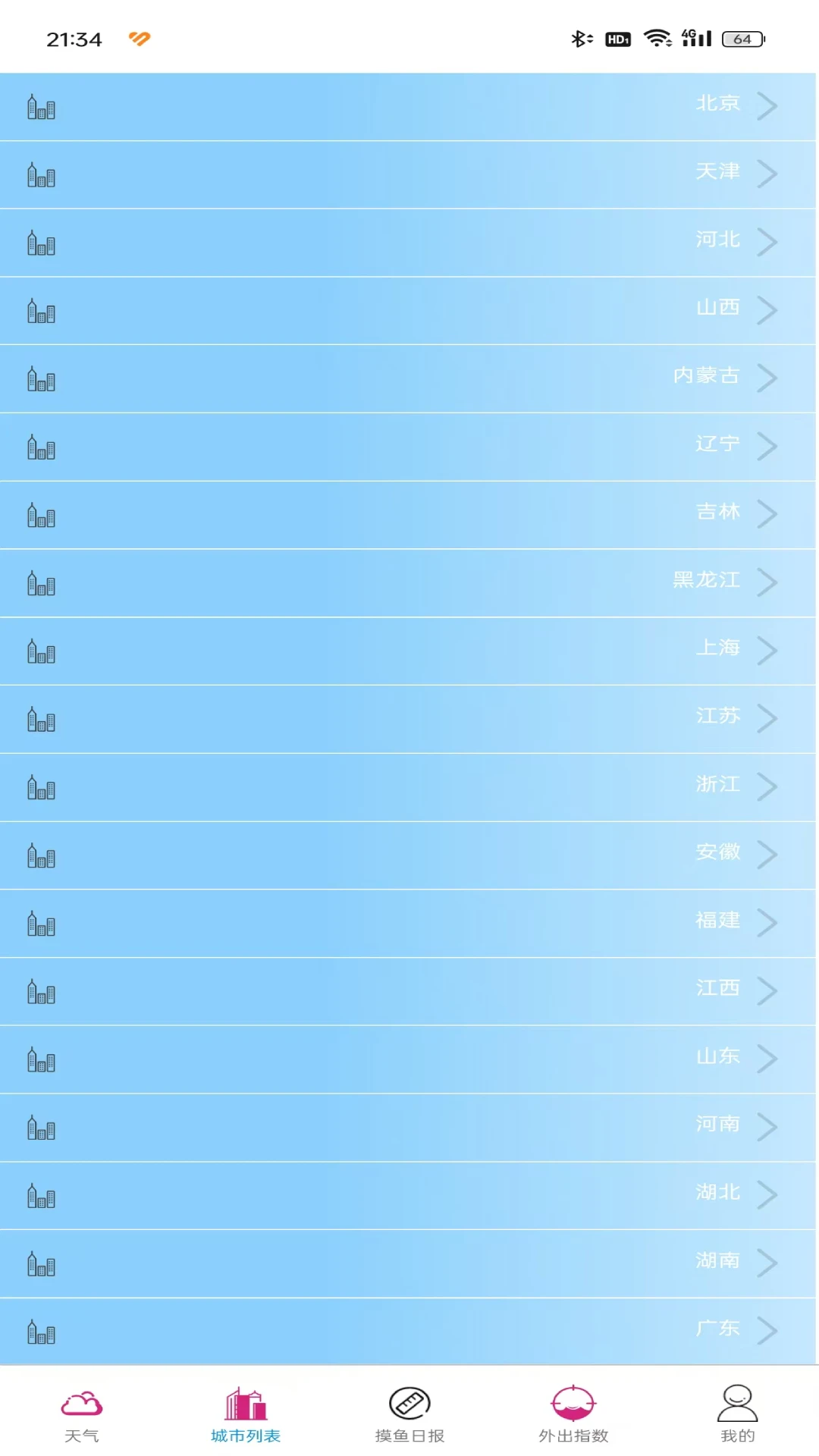
Task: Click the building icon beside 上海
Action: (x=40, y=651)
